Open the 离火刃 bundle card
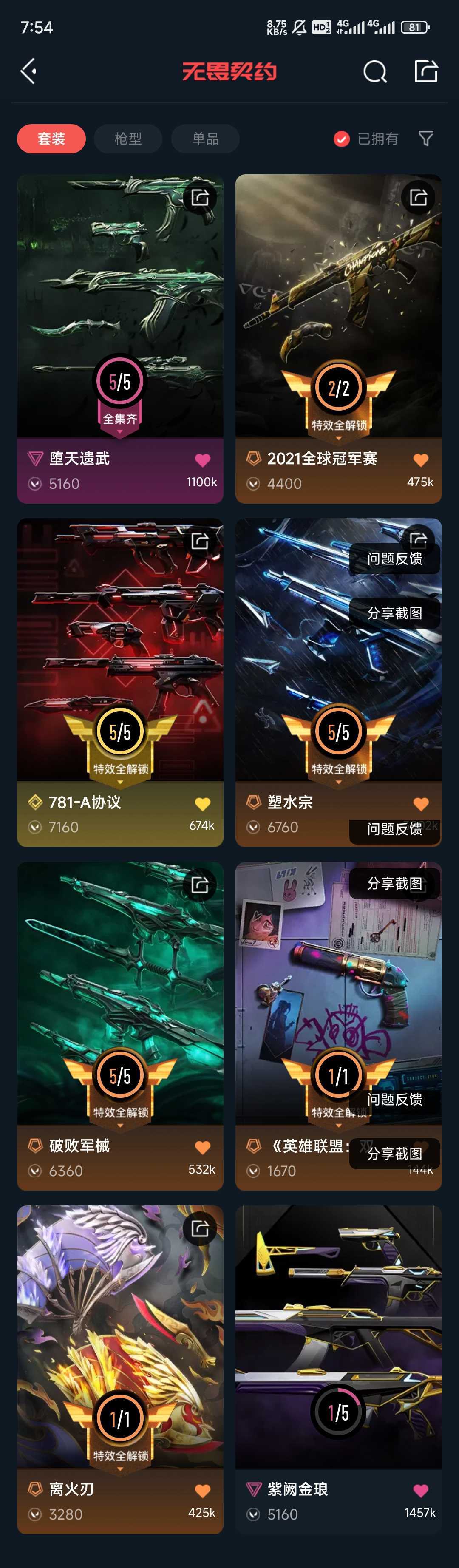459x1568 pixels. point(120,1339)
